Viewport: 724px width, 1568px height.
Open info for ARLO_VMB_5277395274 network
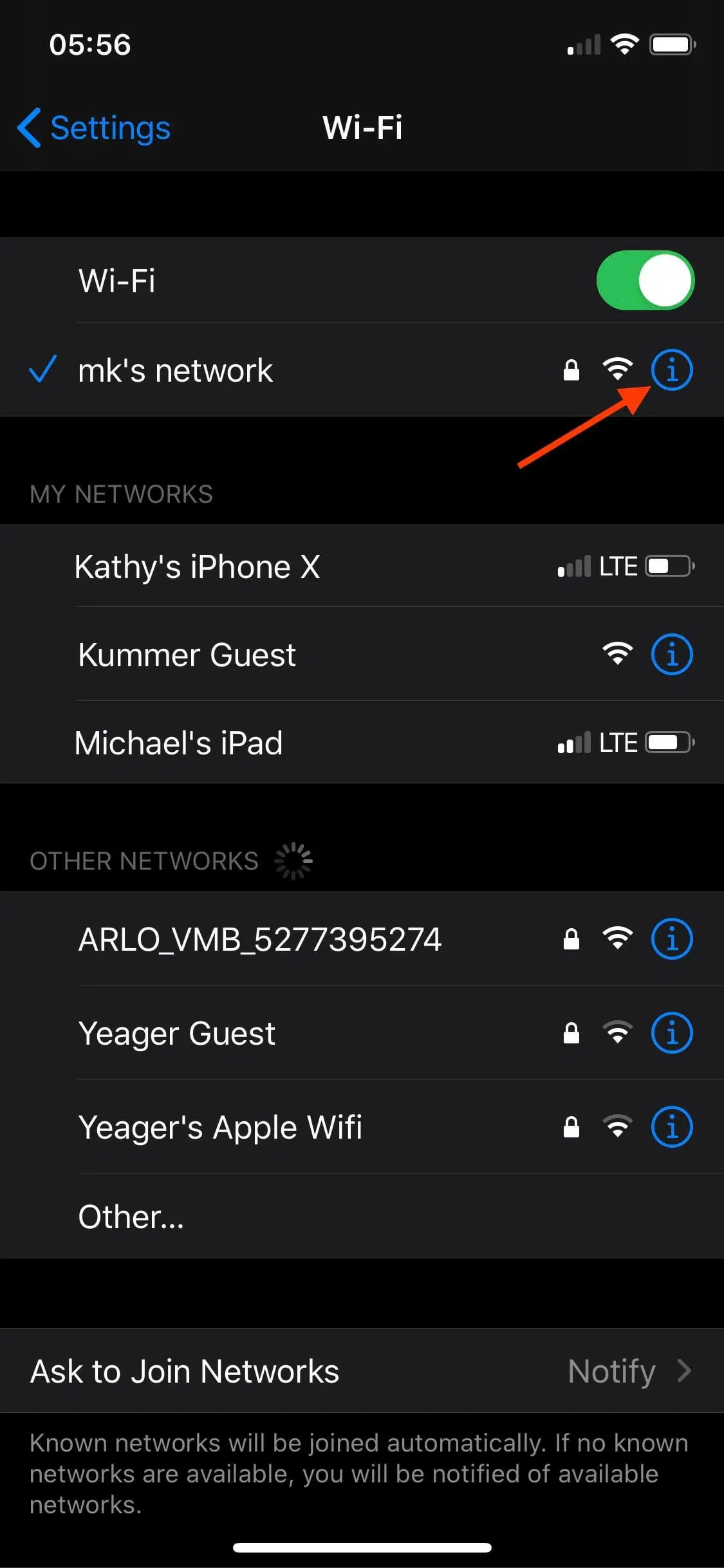pos(671,938)
